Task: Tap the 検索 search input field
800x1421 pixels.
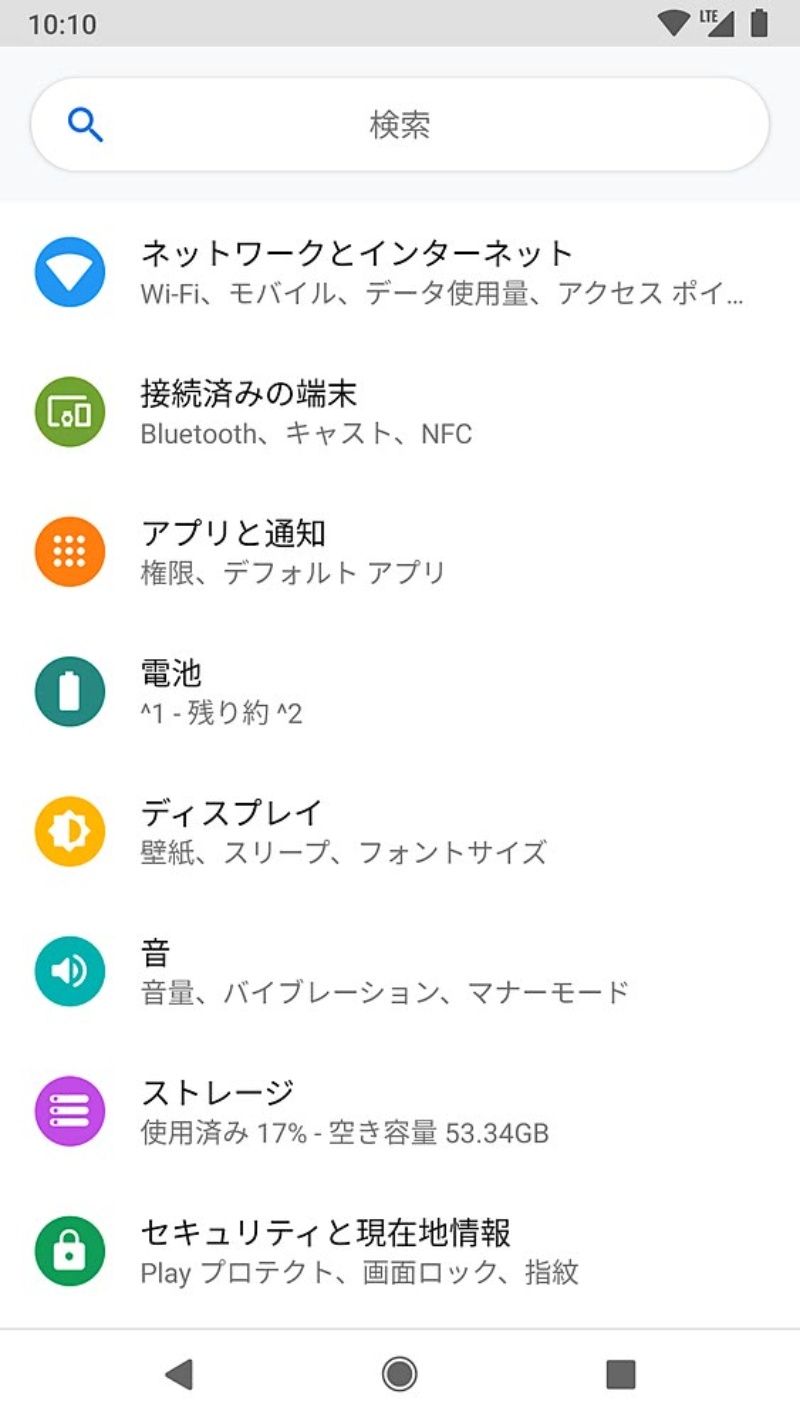Action: coord(400,124)
